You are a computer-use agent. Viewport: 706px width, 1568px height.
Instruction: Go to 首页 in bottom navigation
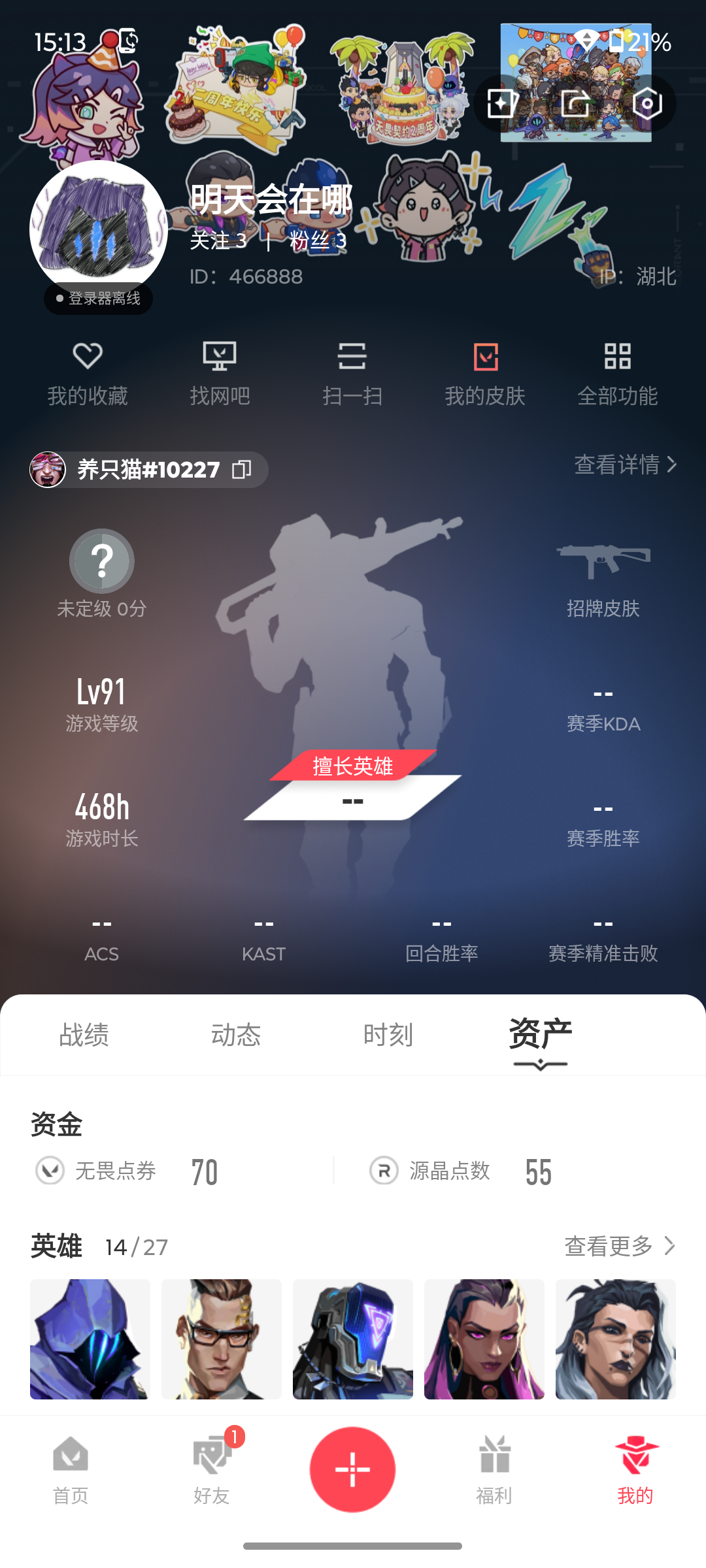click(x=71, y=1470)
